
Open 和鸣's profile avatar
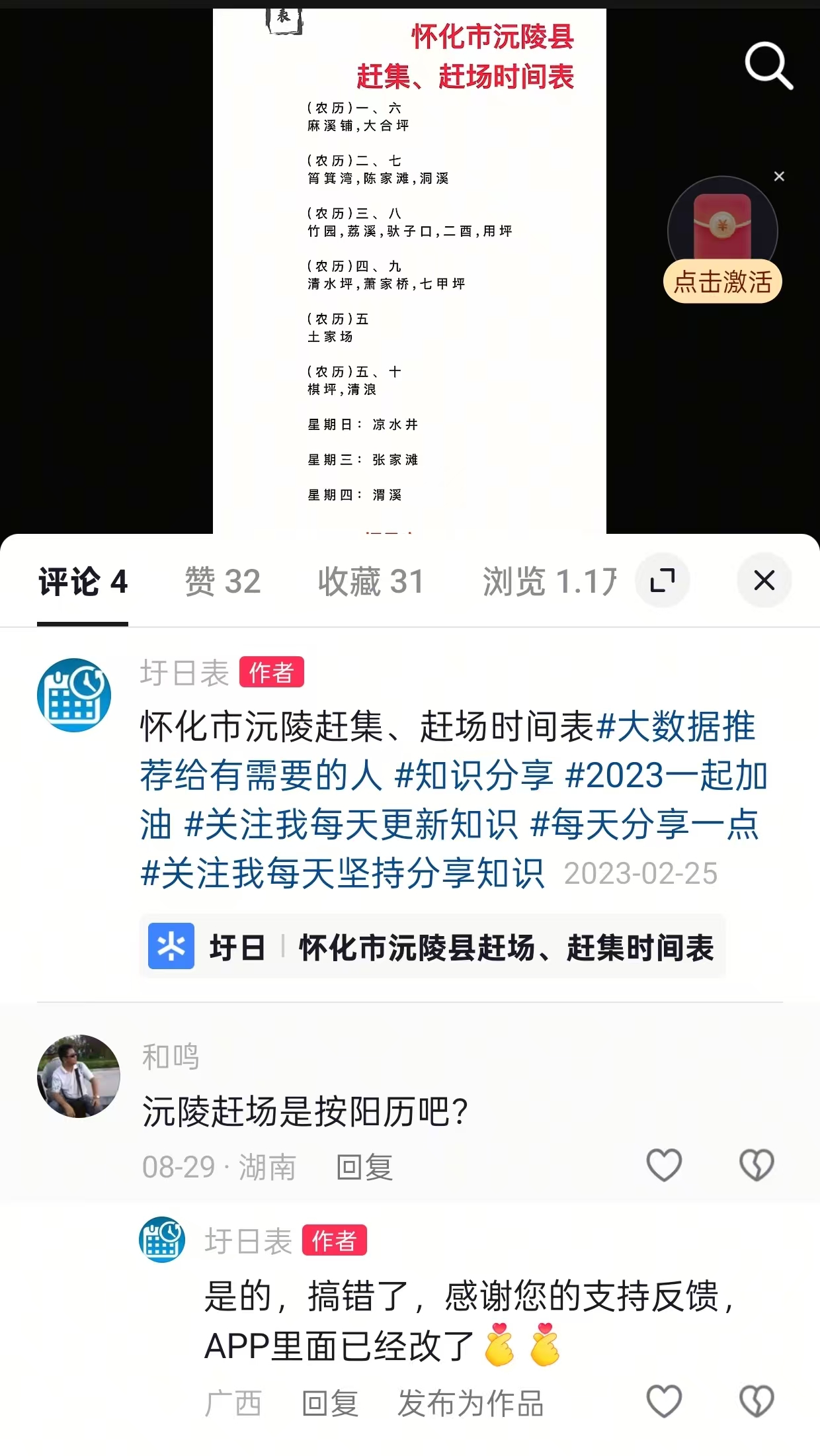click(79, 1076)
